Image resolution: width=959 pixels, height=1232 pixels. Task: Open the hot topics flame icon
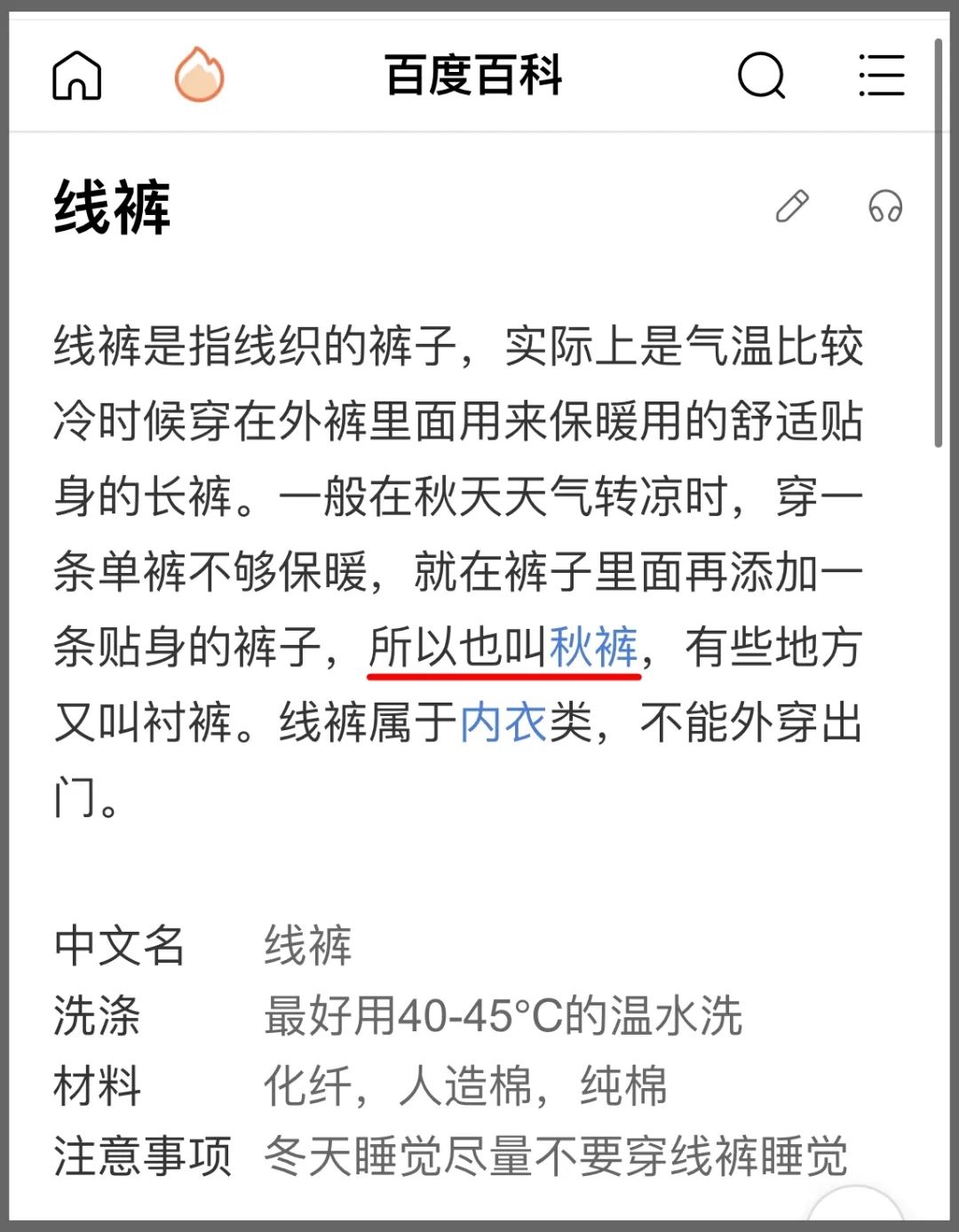coord(199,74)
